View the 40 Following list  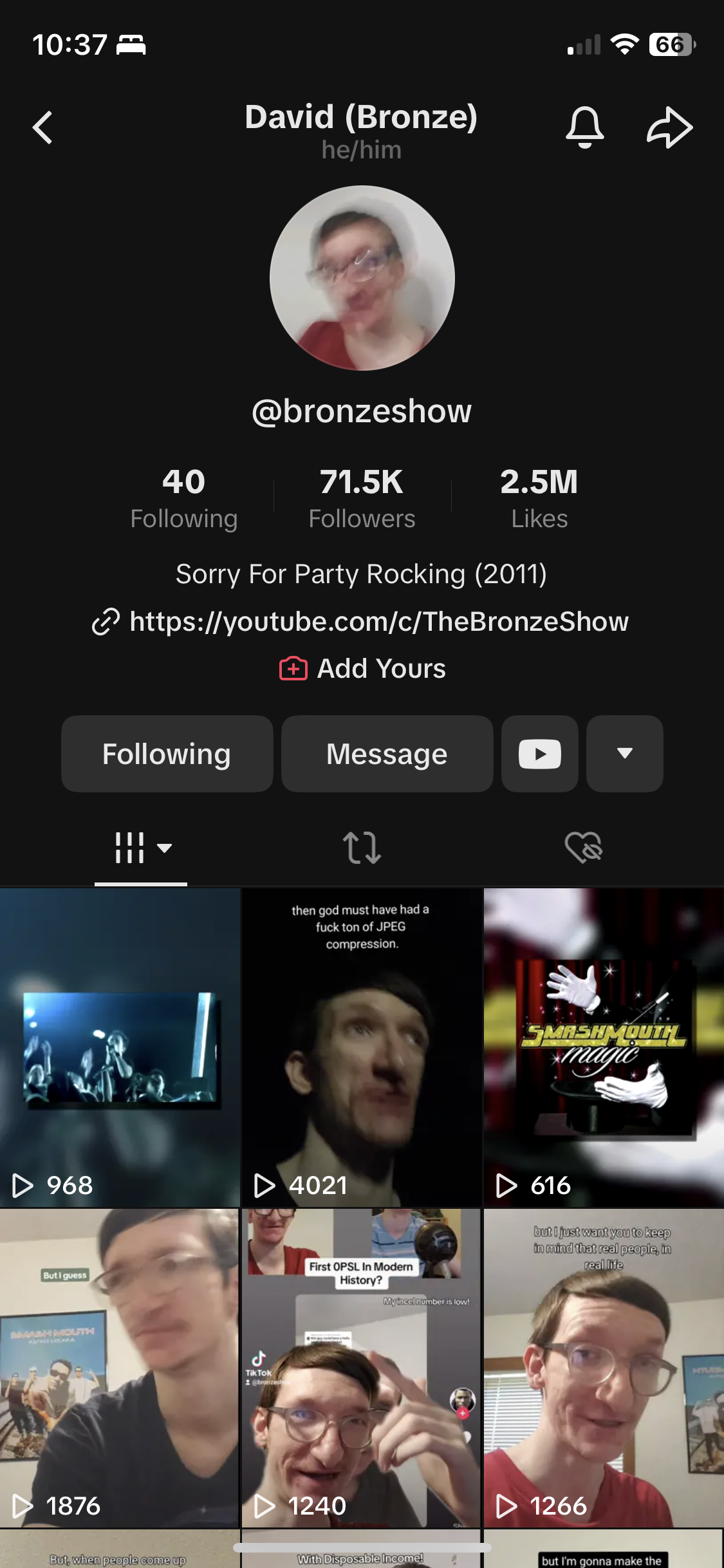coord(183,499)
